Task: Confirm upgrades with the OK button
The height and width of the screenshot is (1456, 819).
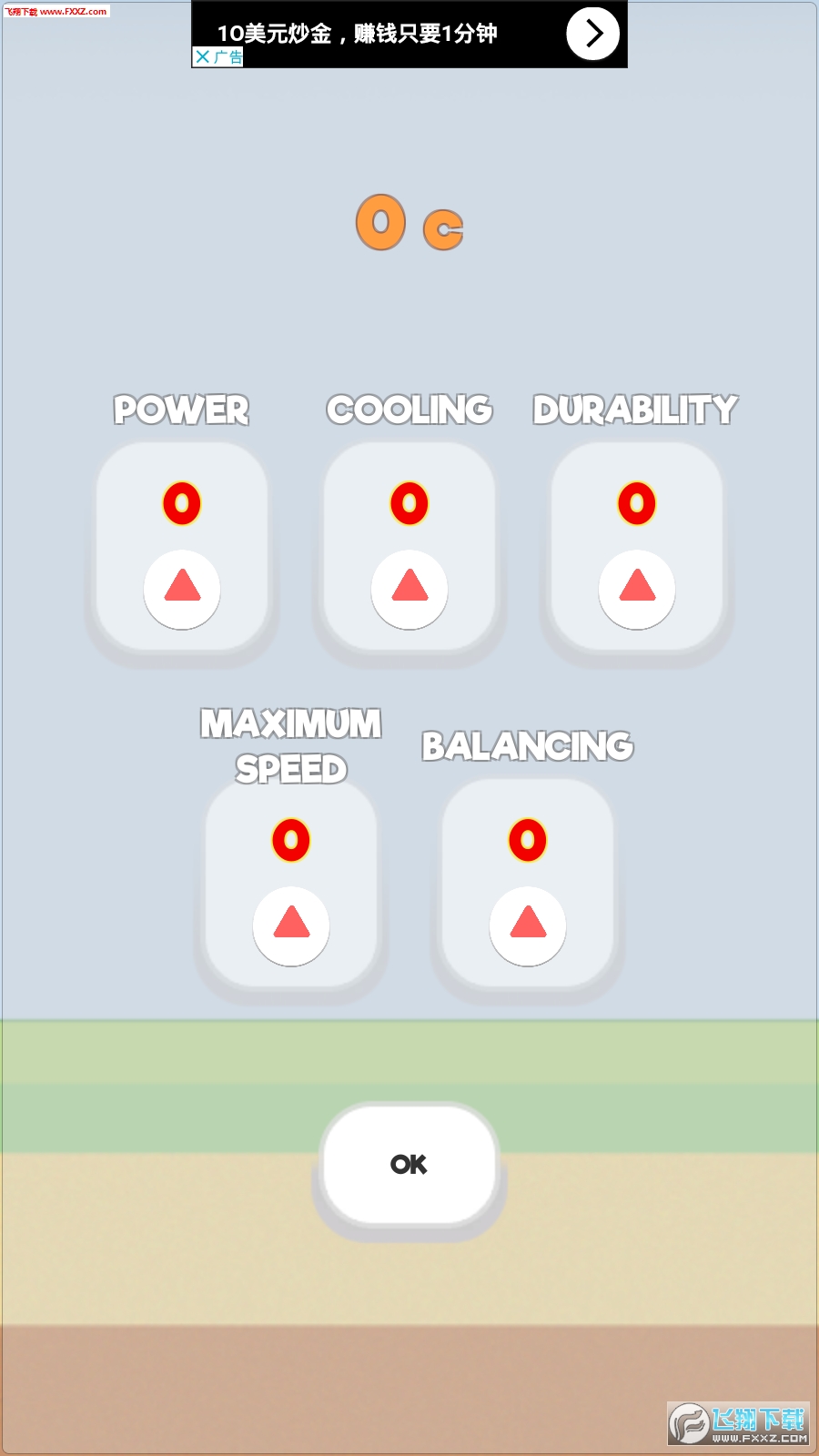Action: (x=409, y=1164)
